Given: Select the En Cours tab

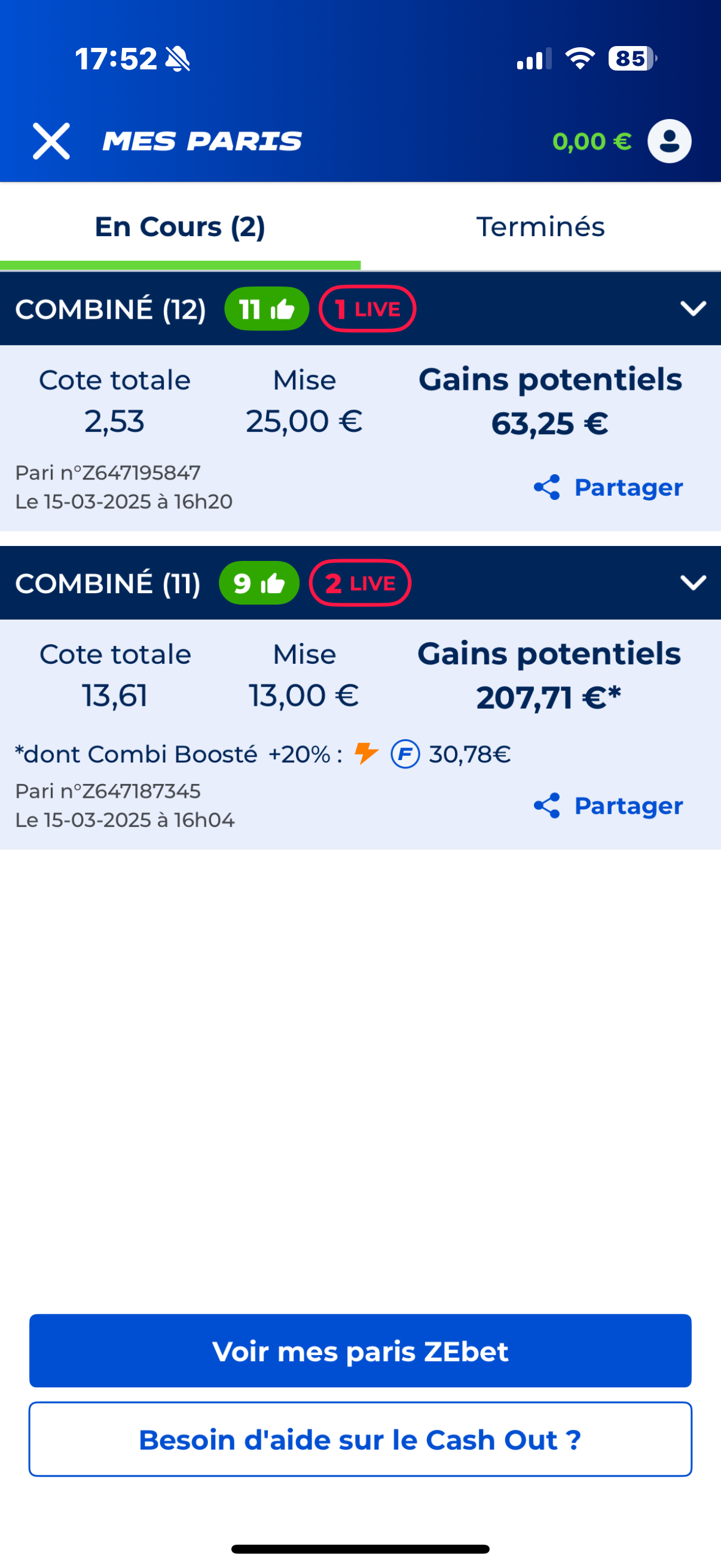Looking at the screenshot, I should click(180, 227).
